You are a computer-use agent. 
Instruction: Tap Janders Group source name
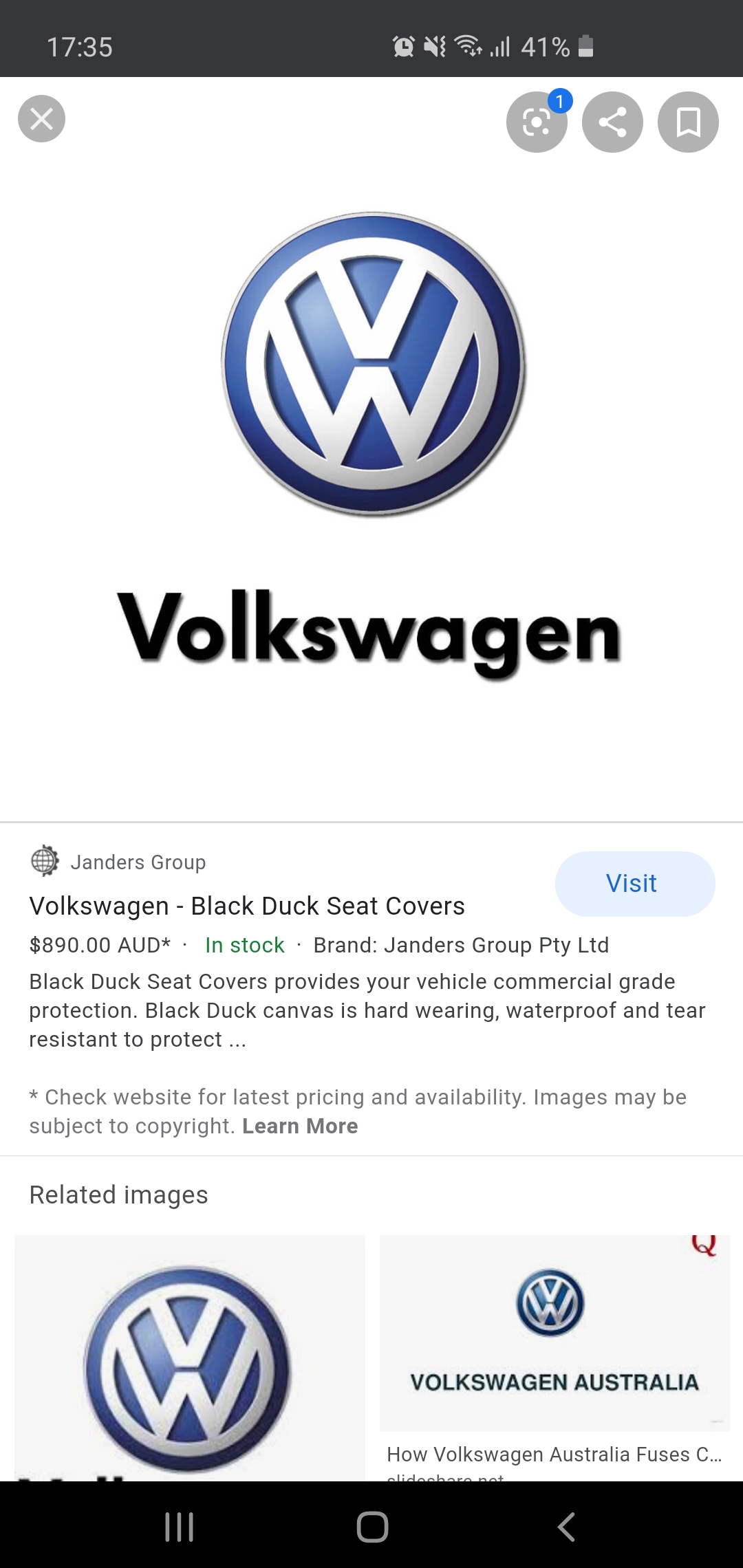(138, 862)
